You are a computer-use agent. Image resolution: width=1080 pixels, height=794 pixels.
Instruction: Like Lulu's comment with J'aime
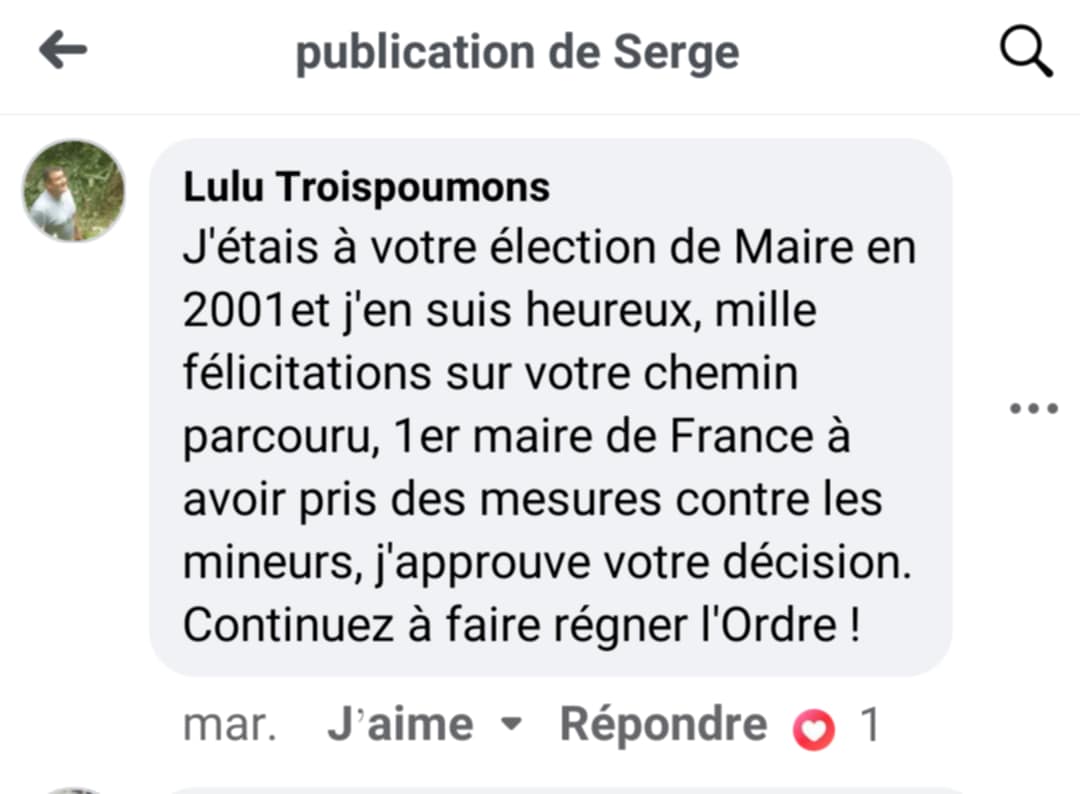point(400,725)
